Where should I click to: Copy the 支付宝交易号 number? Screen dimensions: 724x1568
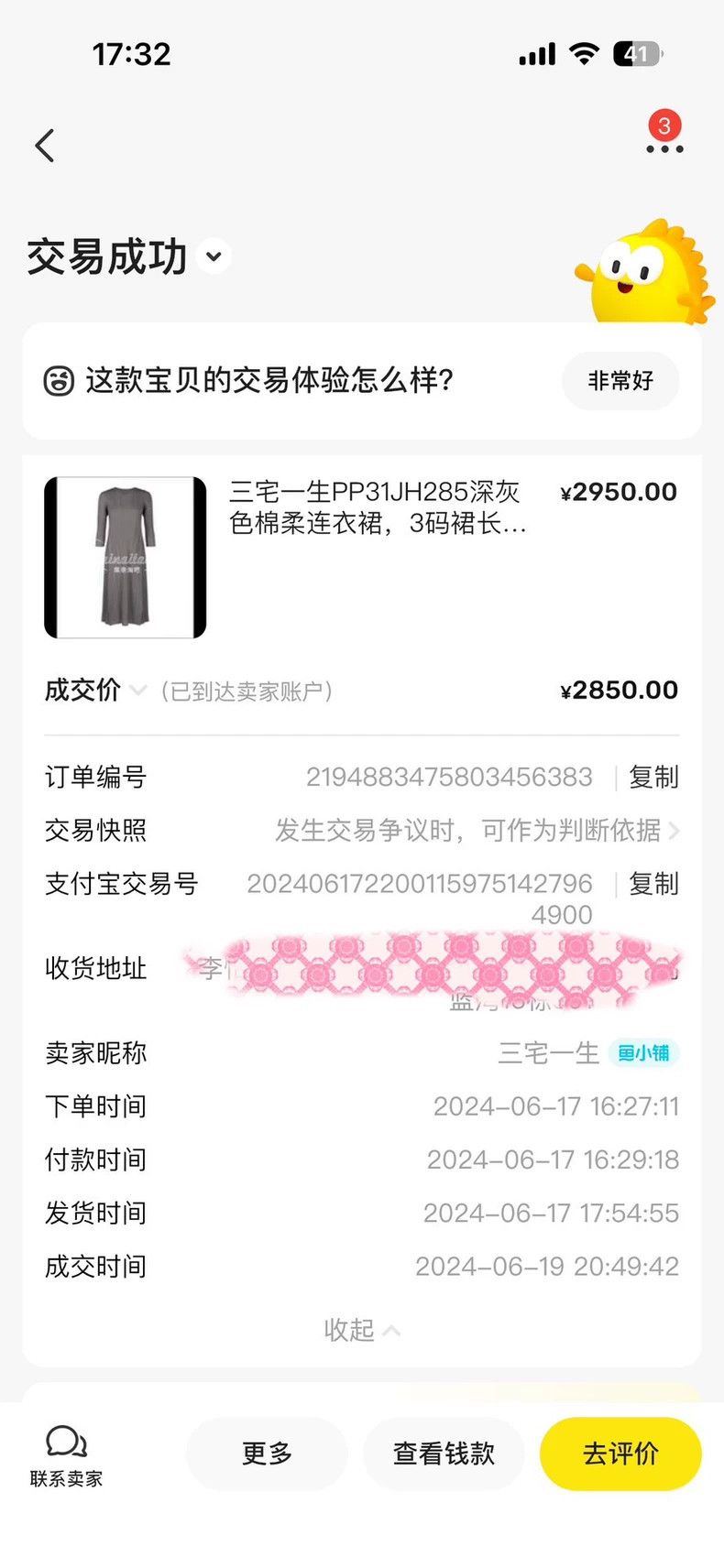[653, 883]
